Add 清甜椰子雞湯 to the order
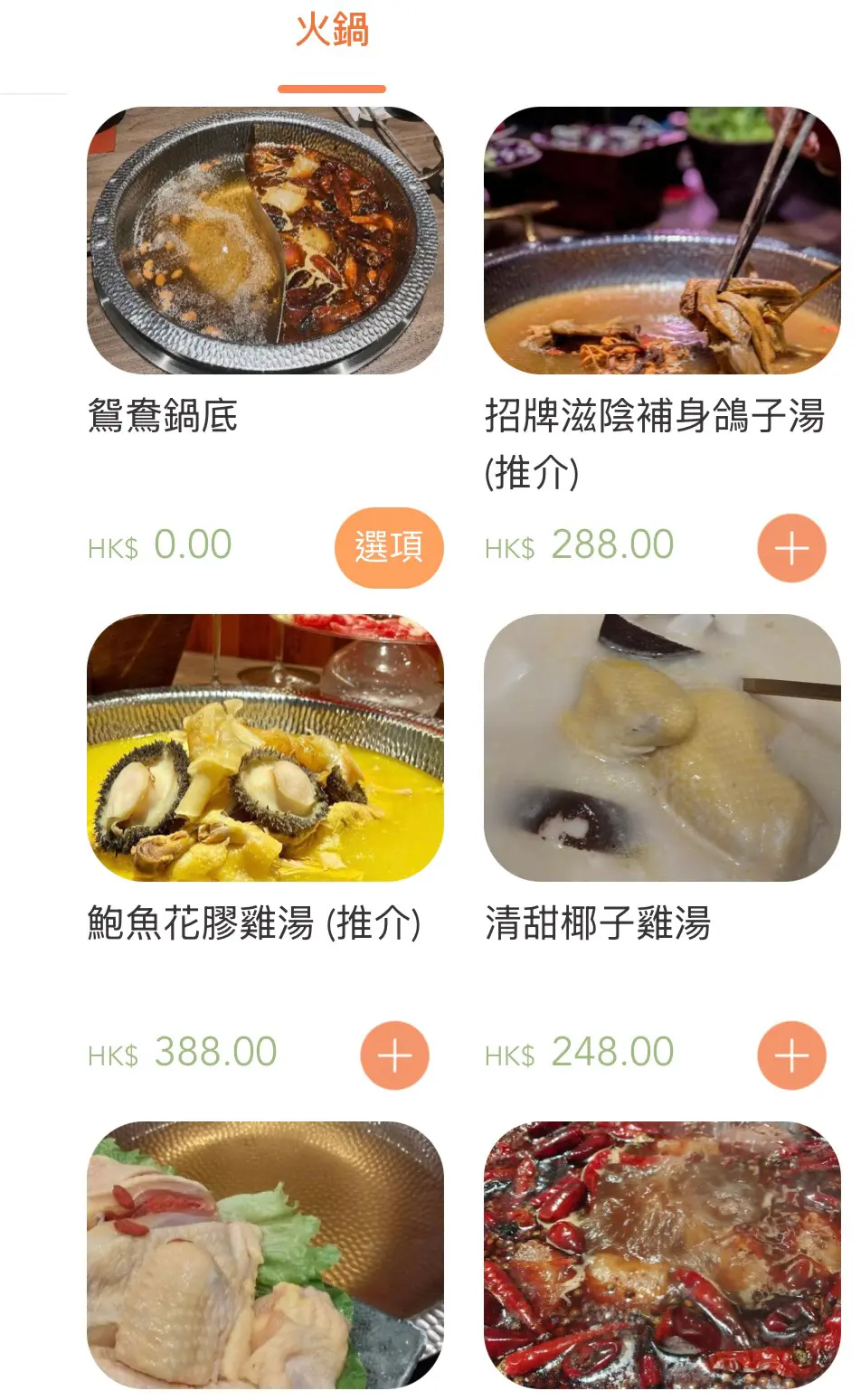Image resolution: width=861 pixels, height=1400 pixels. tap(791, 1055)
